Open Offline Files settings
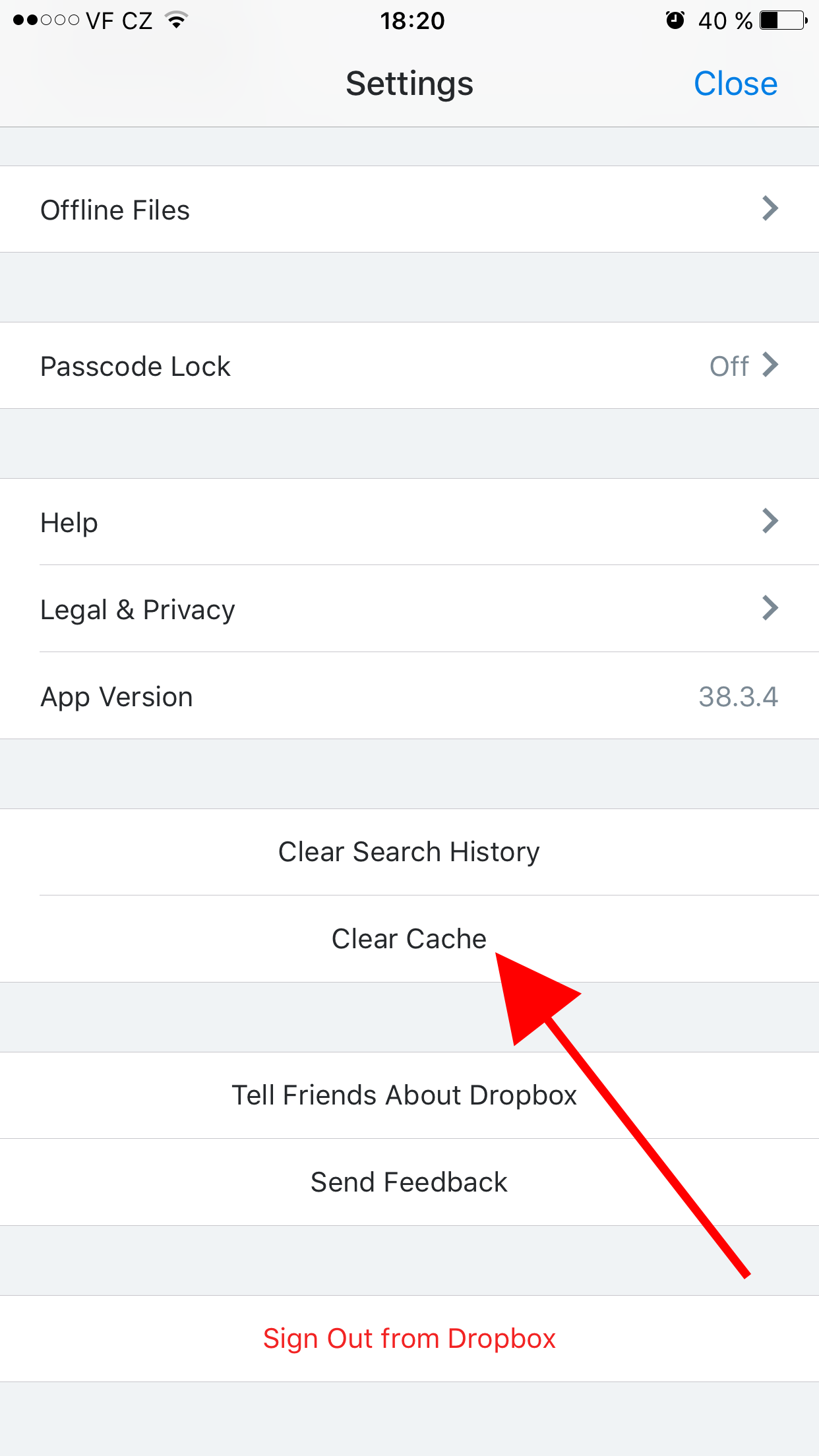The height and width of the screenshot is (1456, 819). pos(409,210)
